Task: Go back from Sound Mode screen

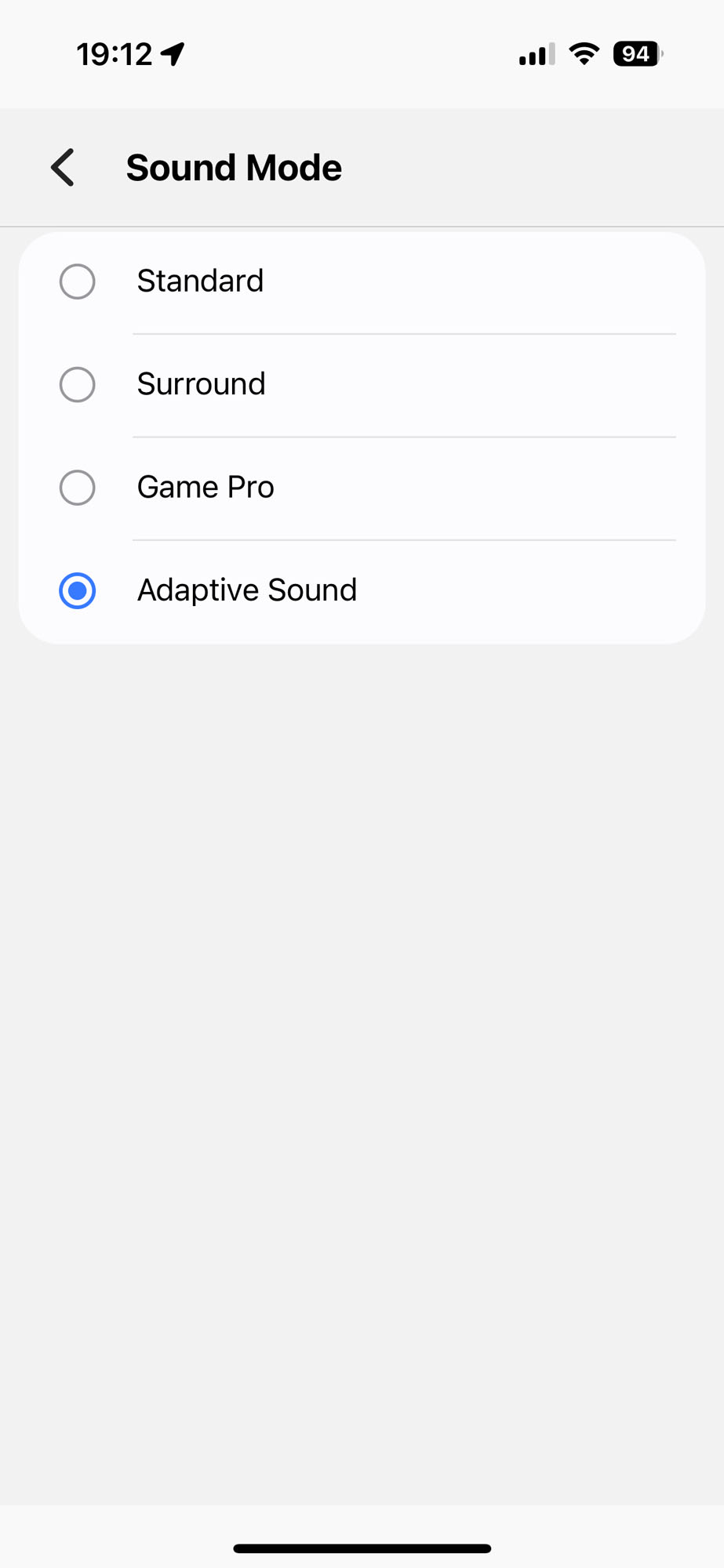Action: pos(63,168)
